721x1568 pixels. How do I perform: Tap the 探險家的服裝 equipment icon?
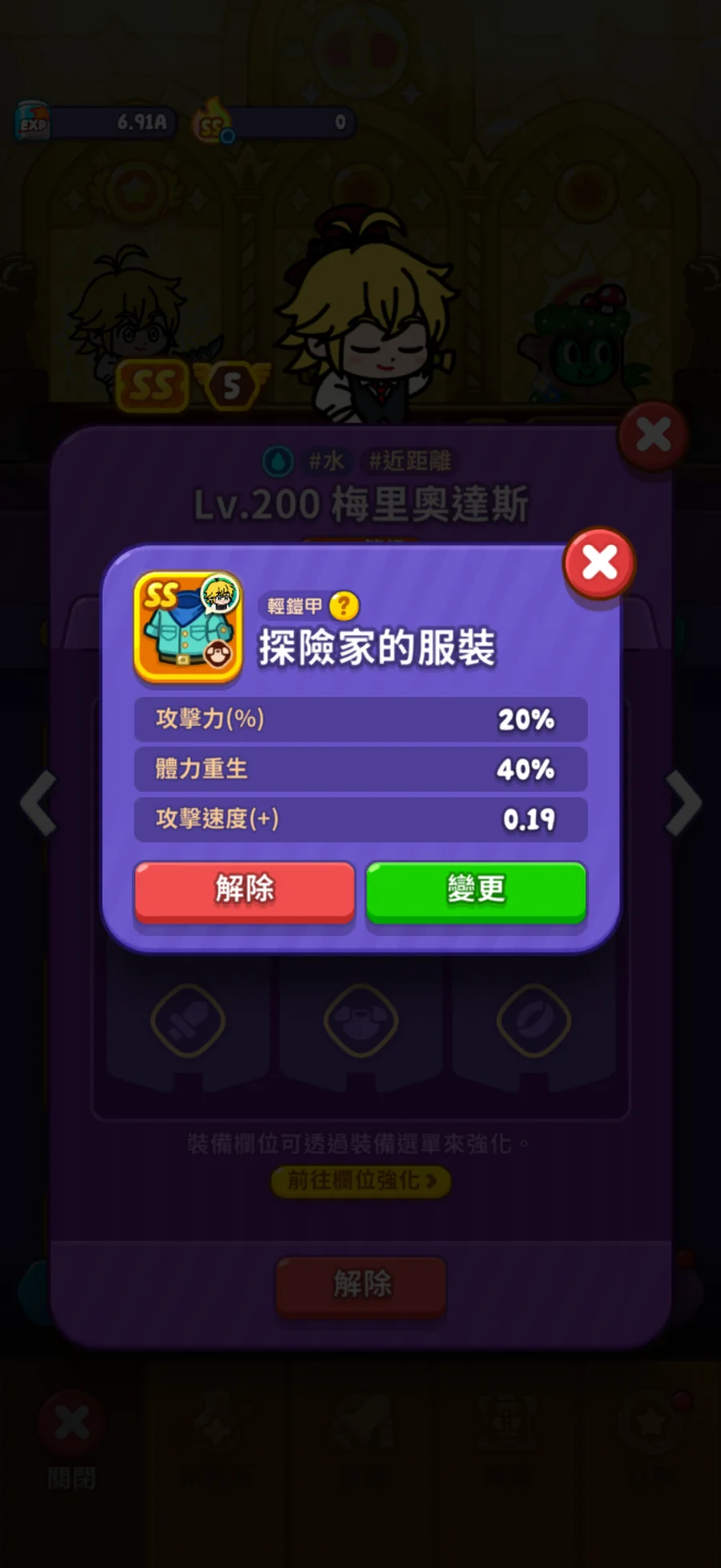coord(188,627)
